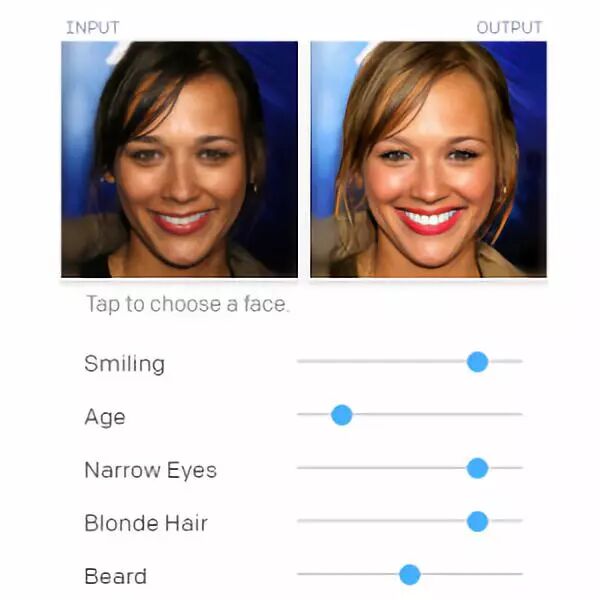Image resolution: width=600 pixels, height=600 pixels.
Task: Tap the Beard slider handle
Action: (x=410, y=574)
